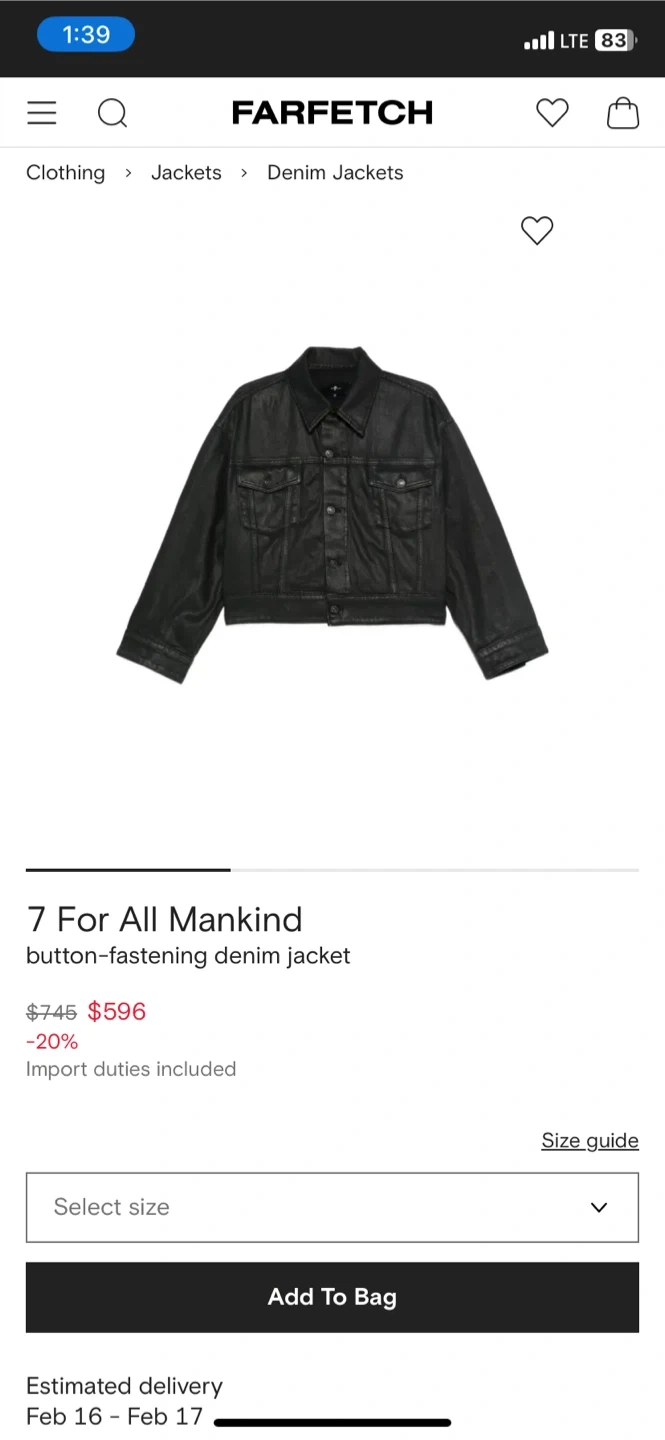
Task: Go to Clothing breadcrumb
Action: pos(65,173)
